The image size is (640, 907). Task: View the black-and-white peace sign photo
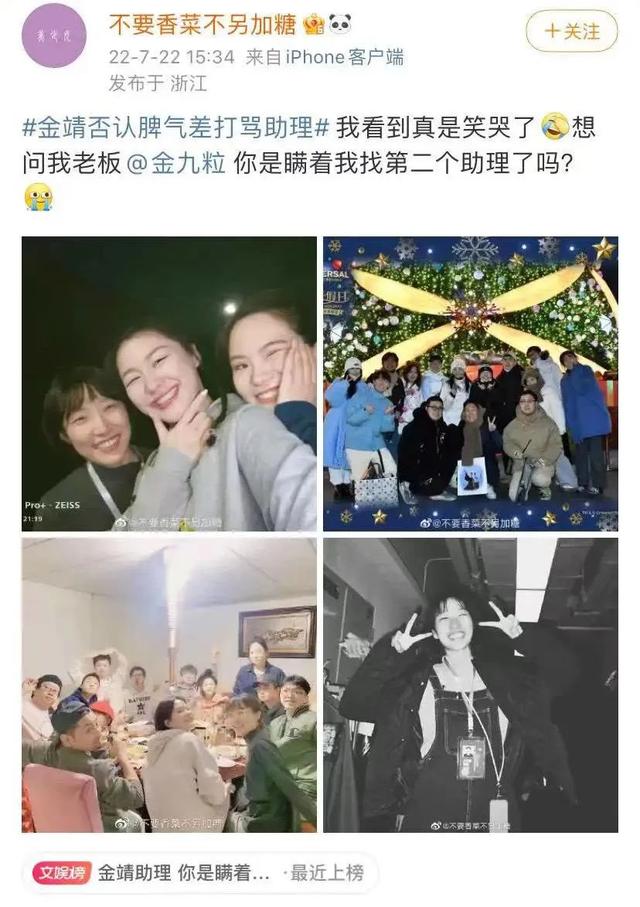pyautogui.click(x=470, y=685)
